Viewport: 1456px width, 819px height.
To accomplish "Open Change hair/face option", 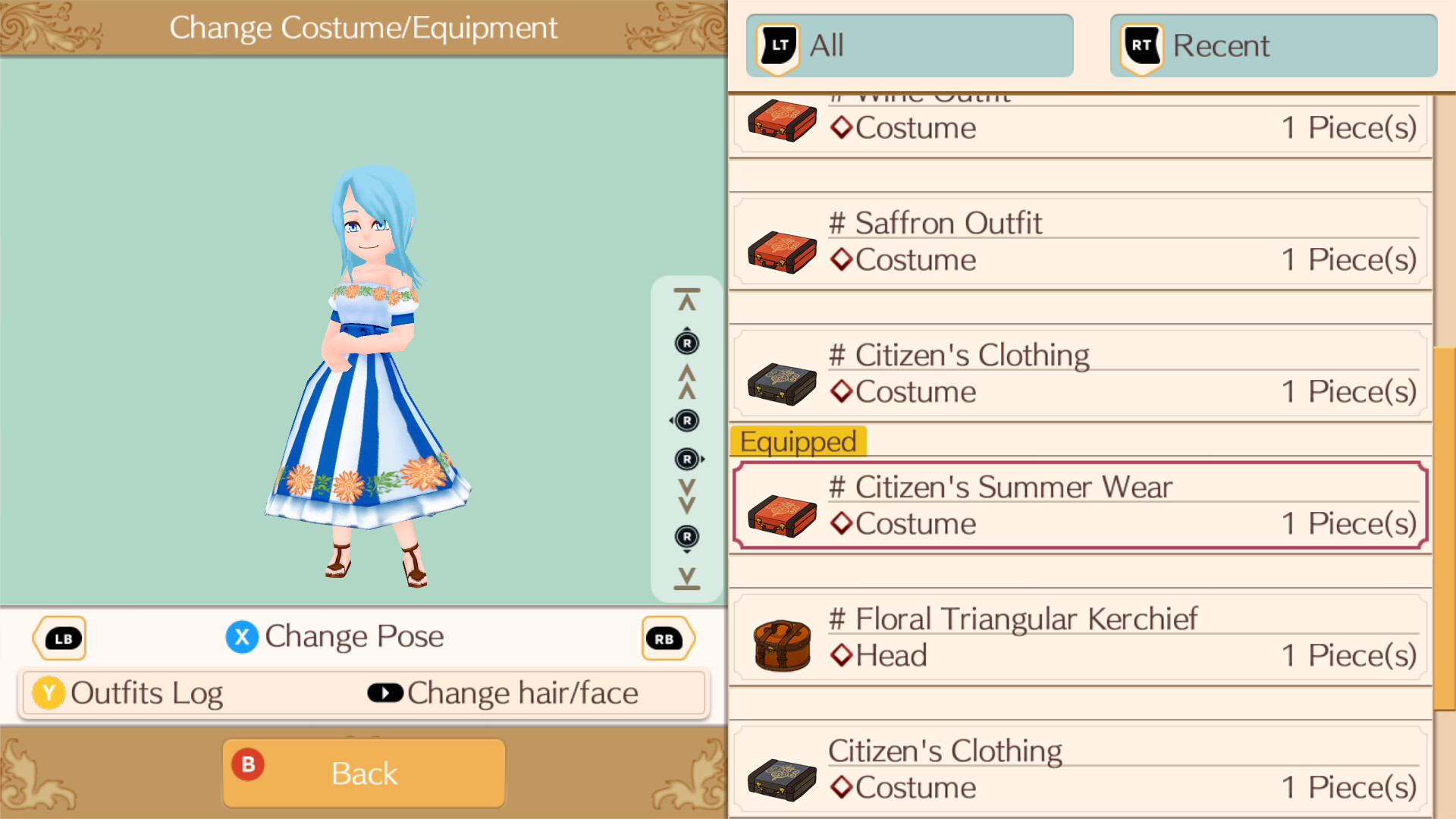I will tap(503, 693).
